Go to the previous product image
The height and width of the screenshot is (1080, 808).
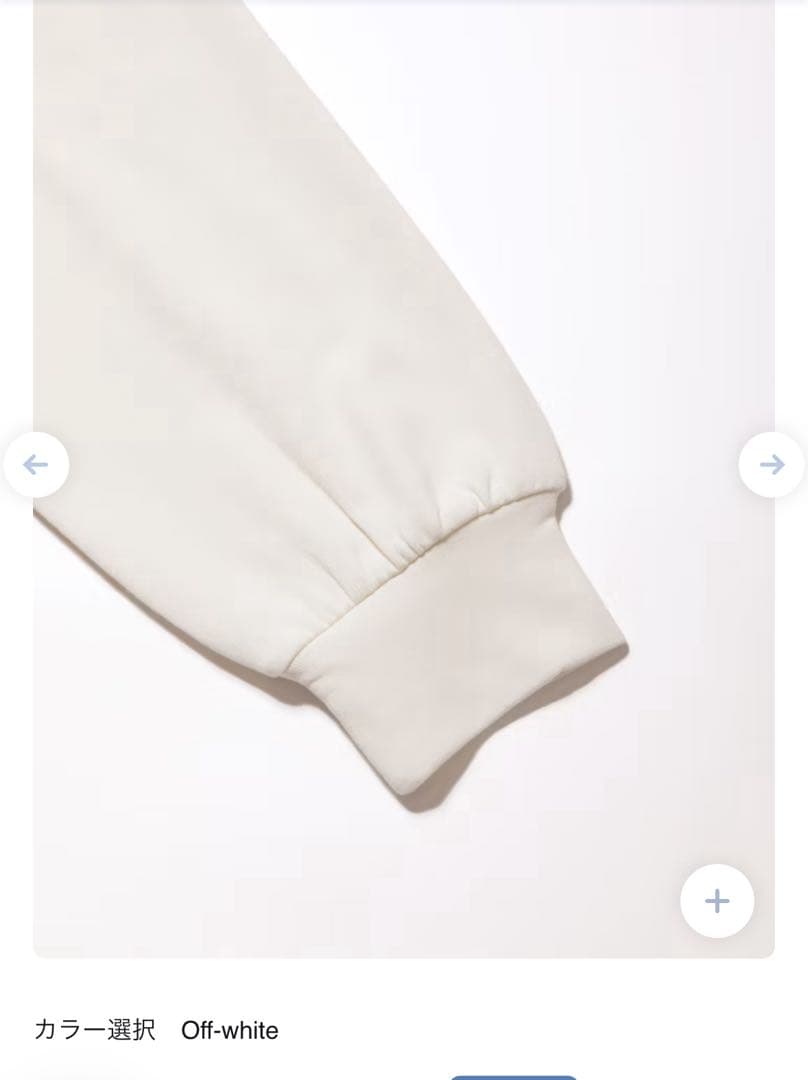pyautogui.click(x=36, y=464)
